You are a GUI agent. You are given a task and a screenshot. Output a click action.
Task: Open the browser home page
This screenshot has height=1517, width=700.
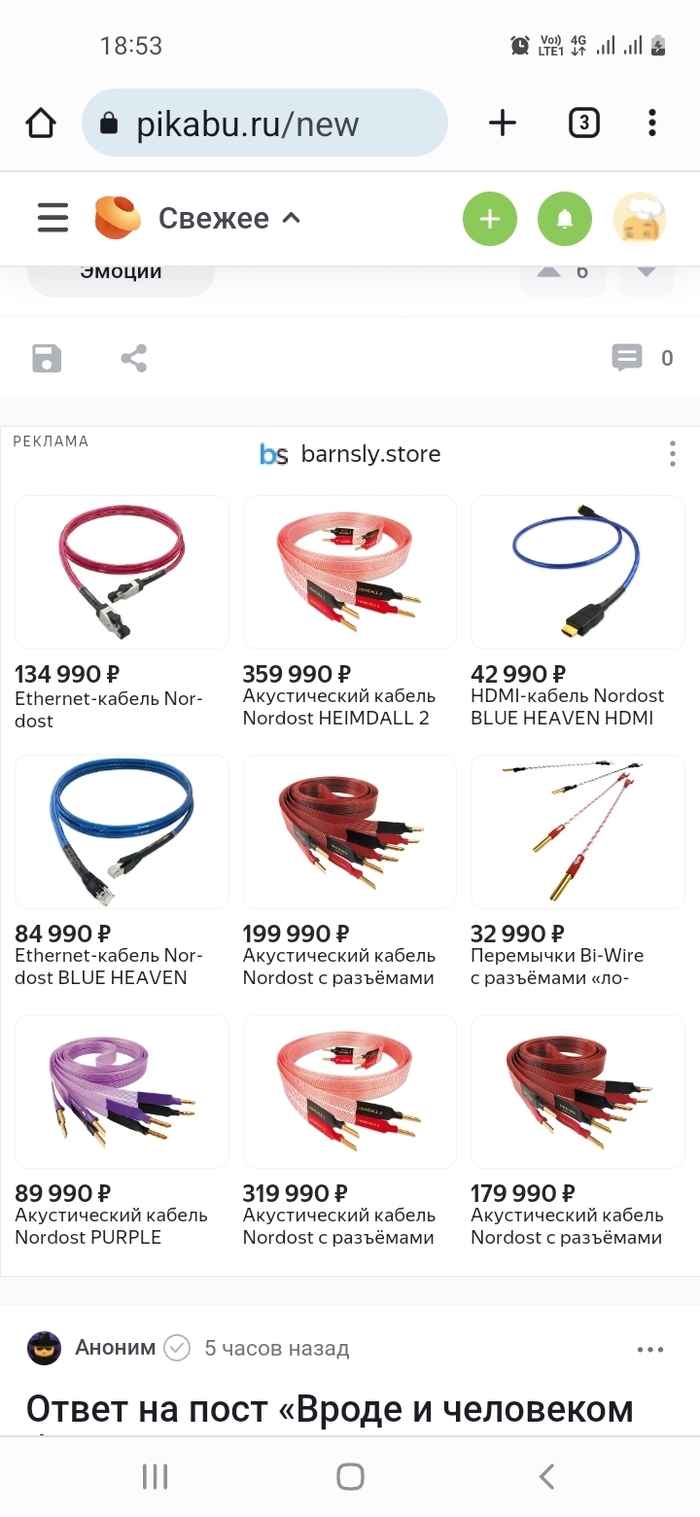pyautogui.click(x=41, y=123)
